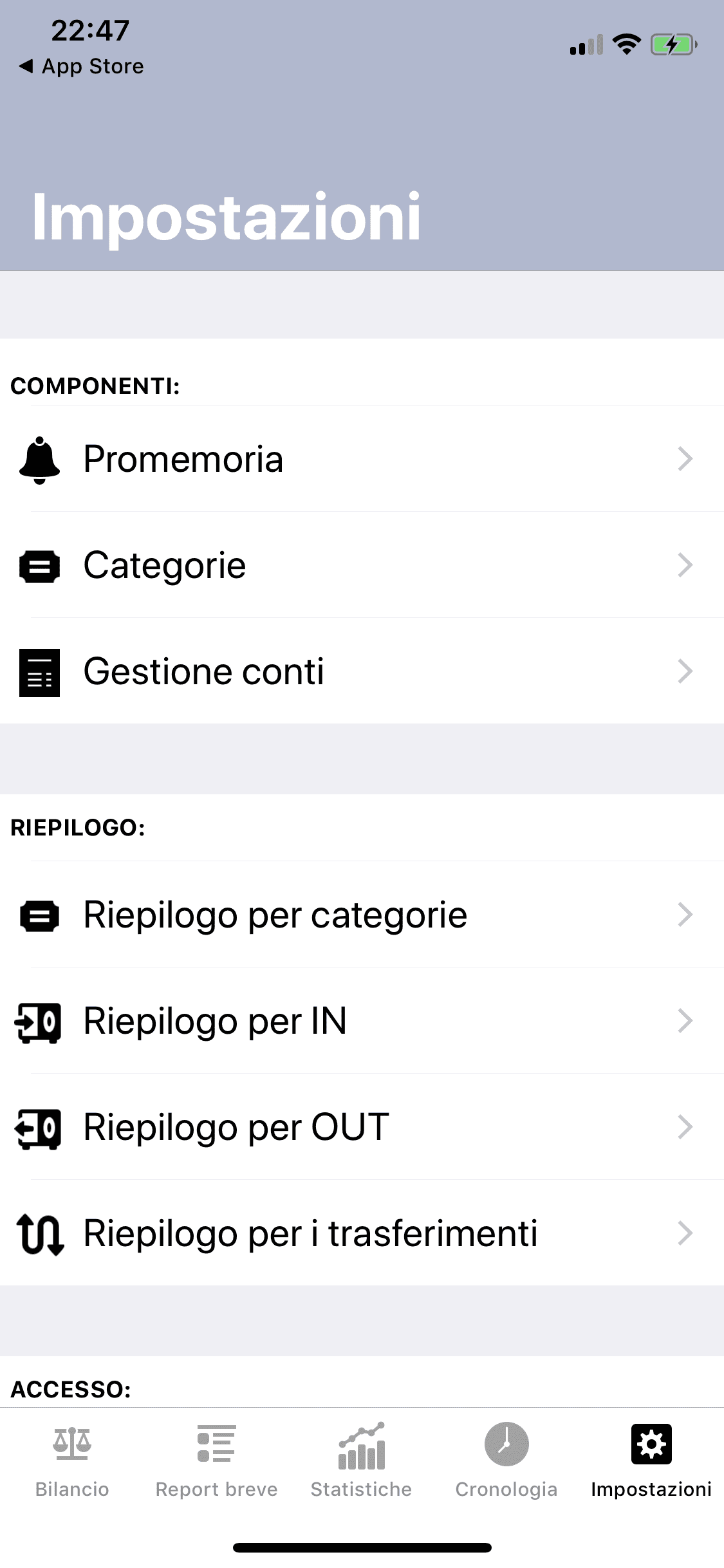Open Riepilogo per categorie
This screenshot has width=724, height=1568.
tap(362, 915)
